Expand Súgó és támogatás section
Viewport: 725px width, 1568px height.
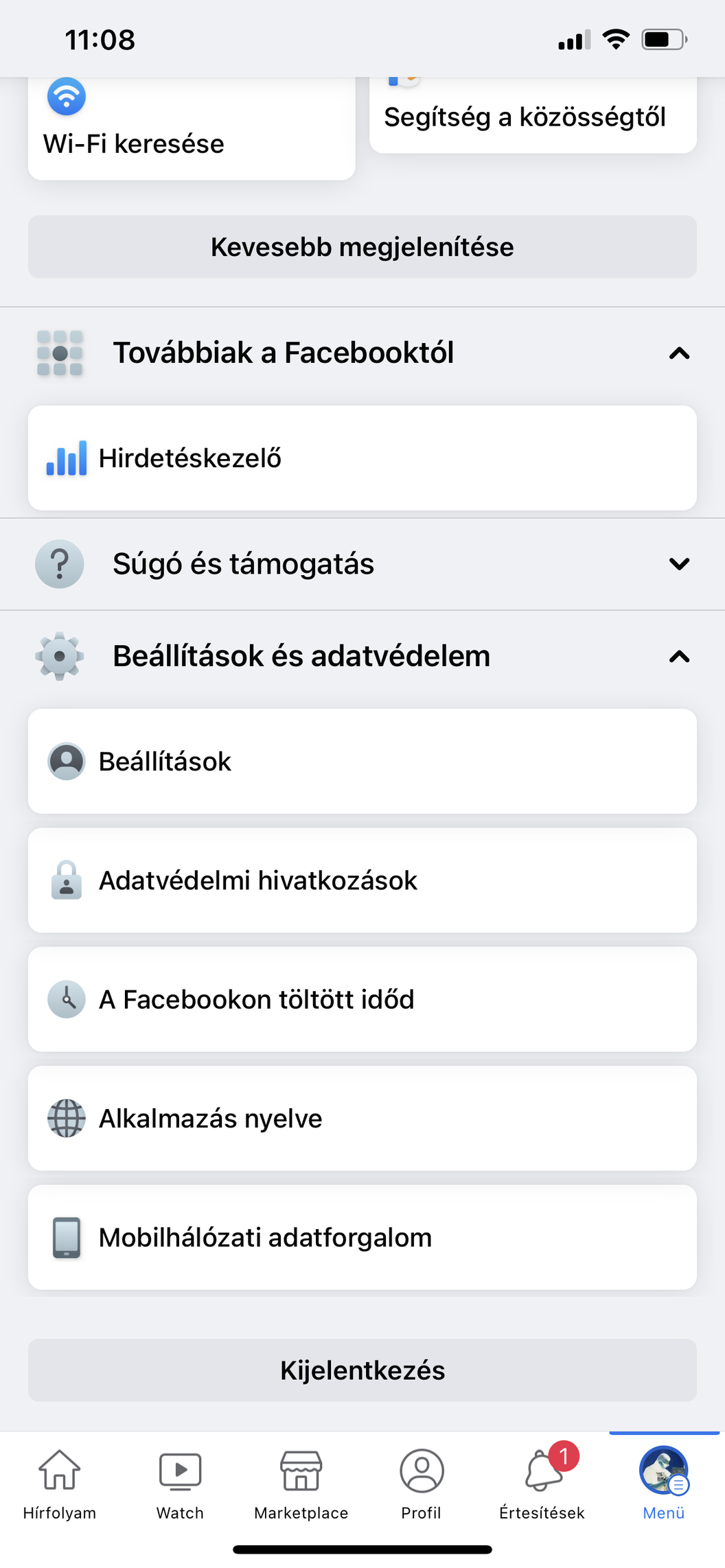click(362, 564)
